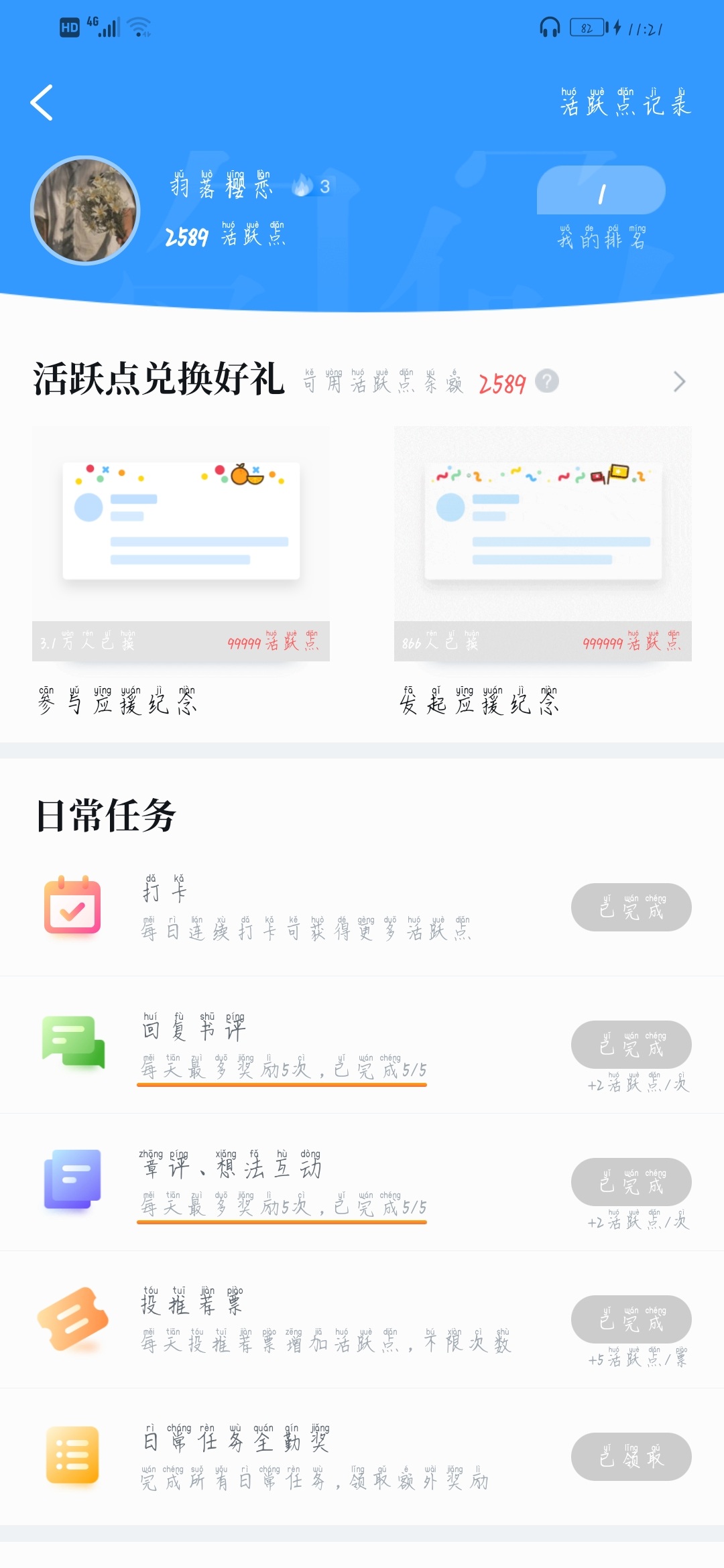The height and width of the screenshot is (1568, 724).
Task: Tap 已领取 button for 日常任务全勤奖
Action: click(631, 1457)
